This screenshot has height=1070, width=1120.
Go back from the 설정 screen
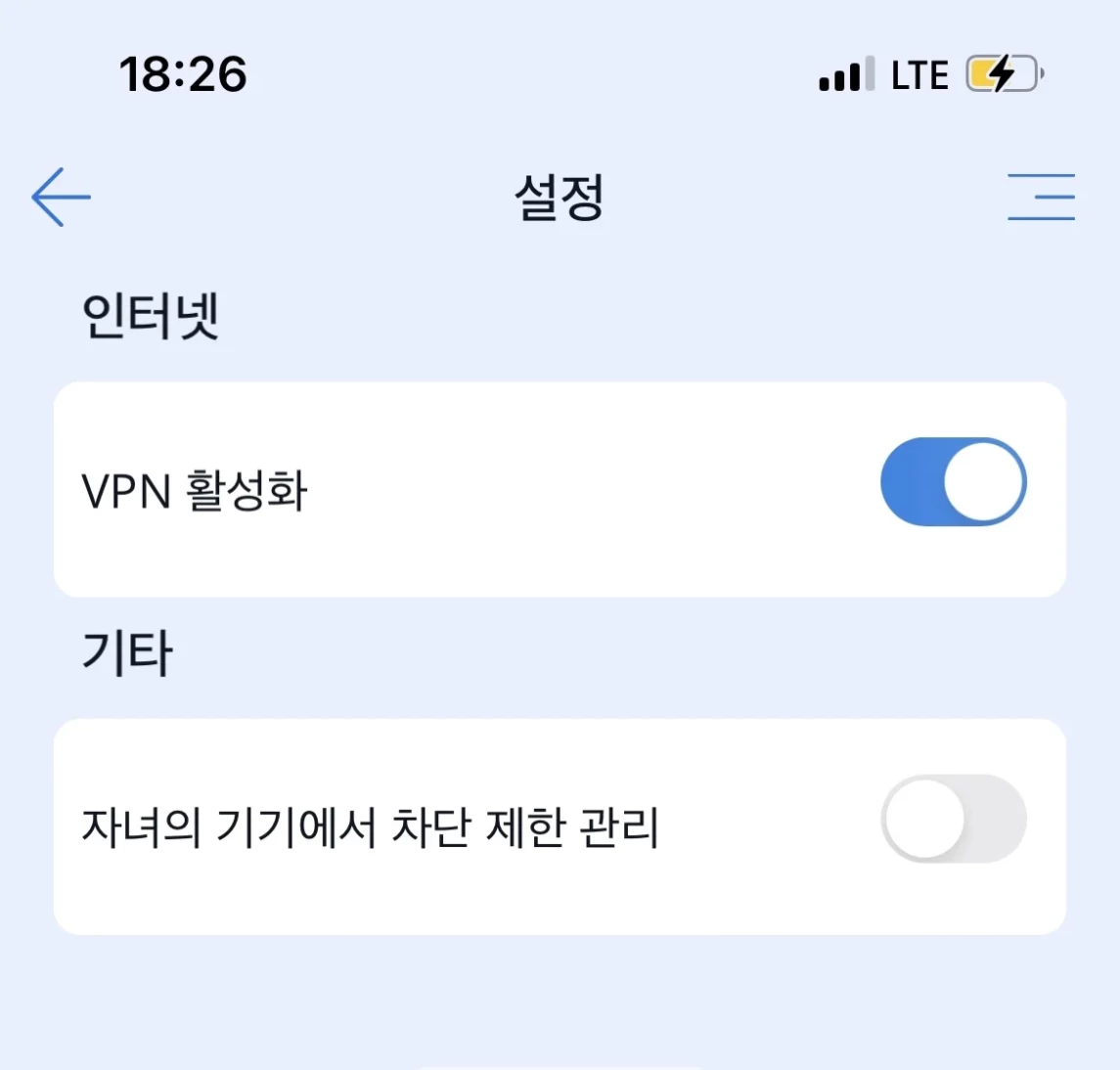[x=61, y=197]
